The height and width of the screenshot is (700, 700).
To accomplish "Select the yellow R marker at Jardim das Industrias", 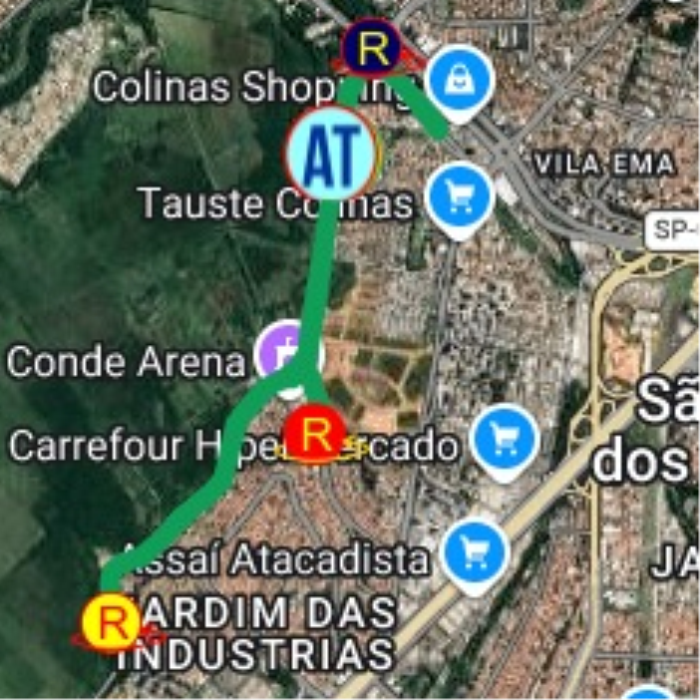I will click(x=112, y=622).
